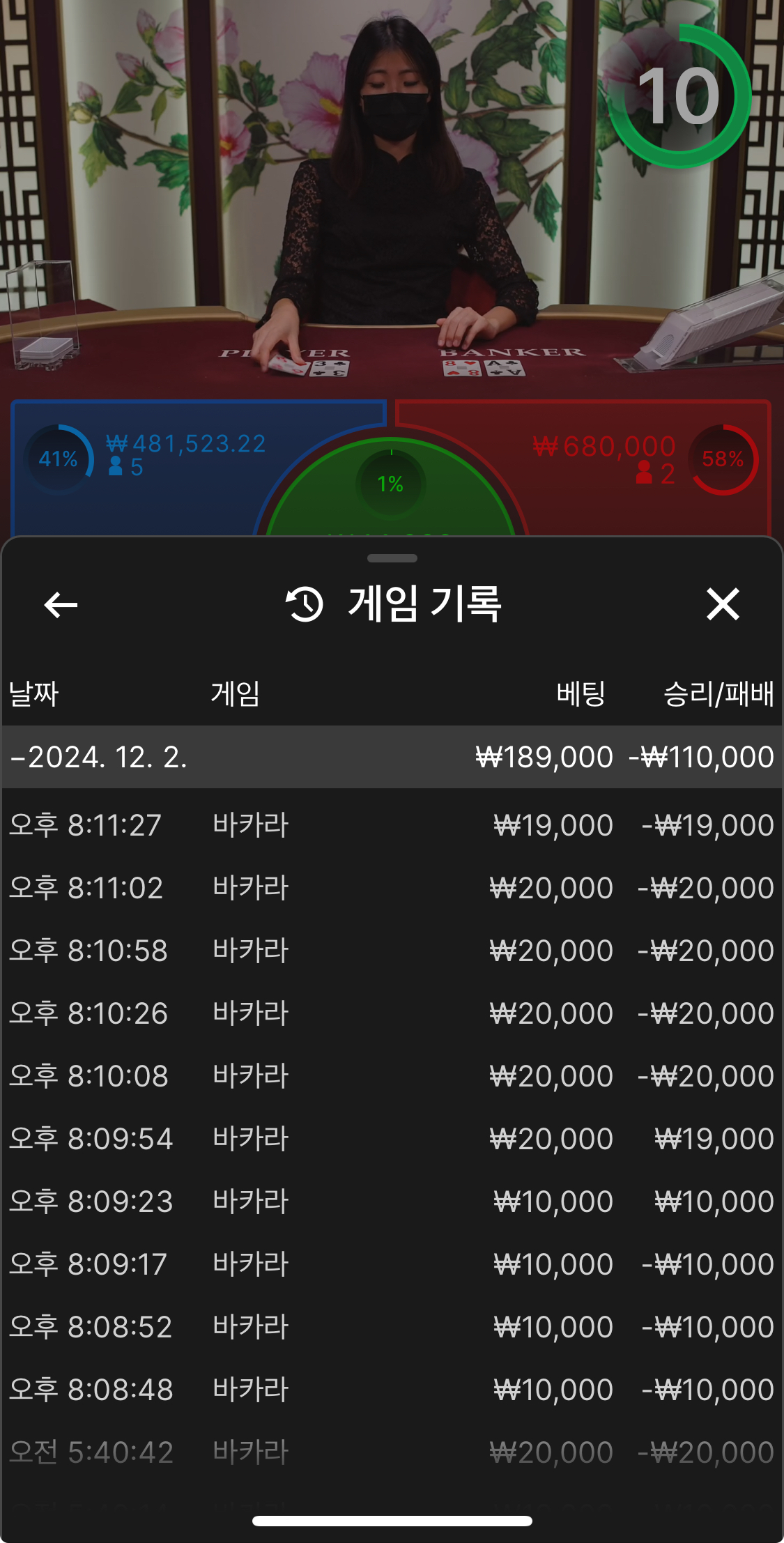View details of the 오후 8:10:58 game
The height and width of the screenshot is (1543, 784).
[x=390, y=951]
